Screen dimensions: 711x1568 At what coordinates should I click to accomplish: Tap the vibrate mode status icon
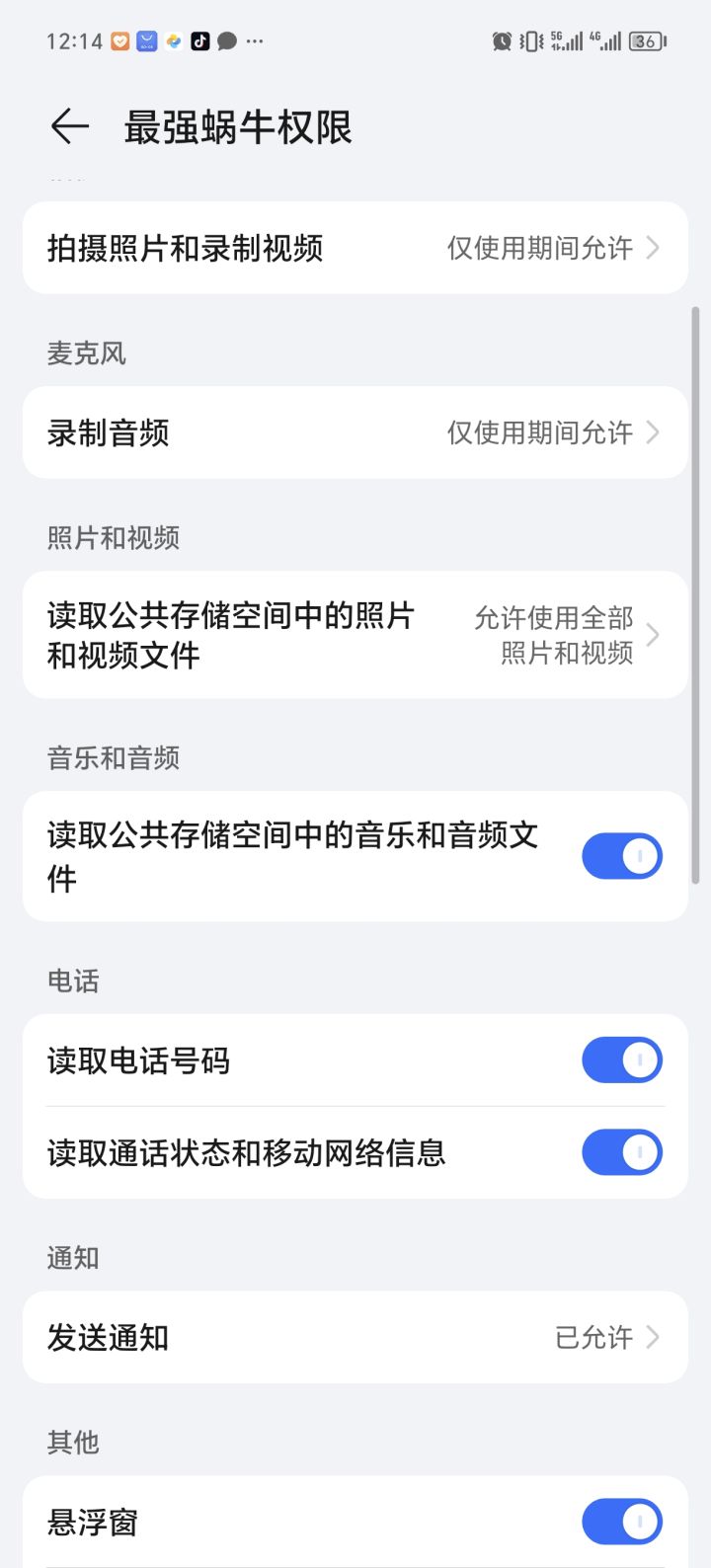point(530,41)
